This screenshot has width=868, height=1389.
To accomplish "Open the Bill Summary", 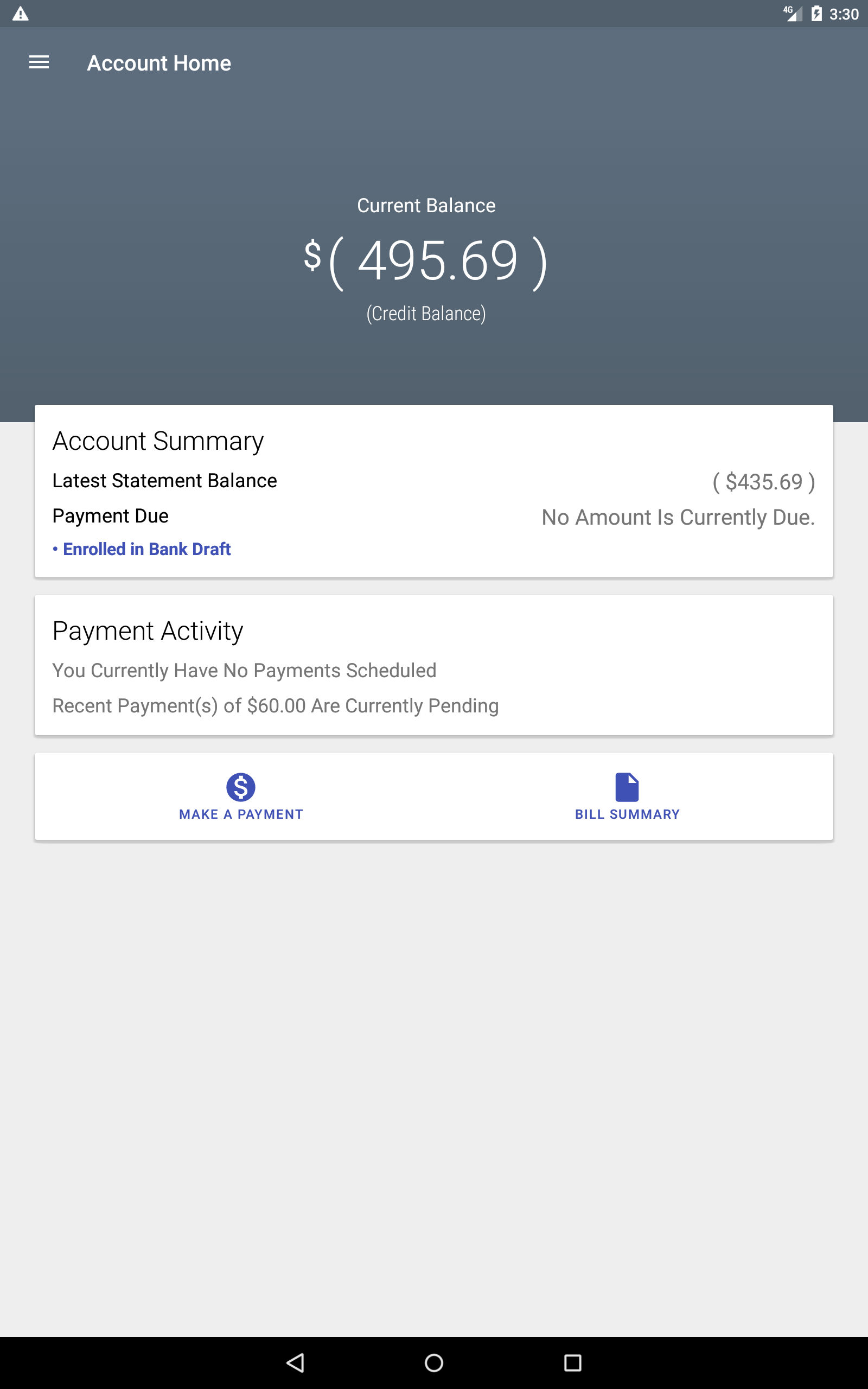I will tap(627, 796).
